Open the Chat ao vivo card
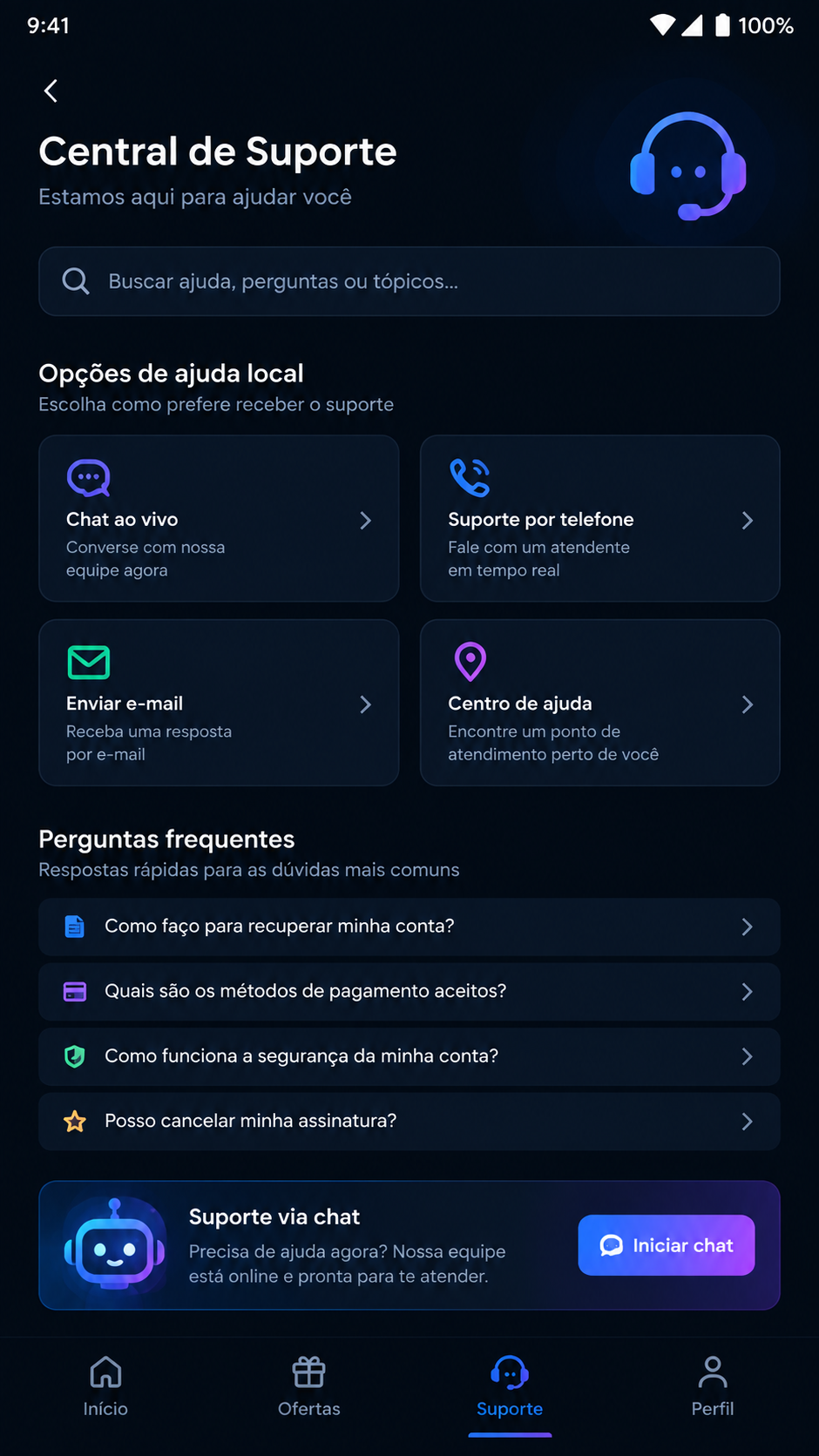819x1456 pixels. (x=219, y=518)
